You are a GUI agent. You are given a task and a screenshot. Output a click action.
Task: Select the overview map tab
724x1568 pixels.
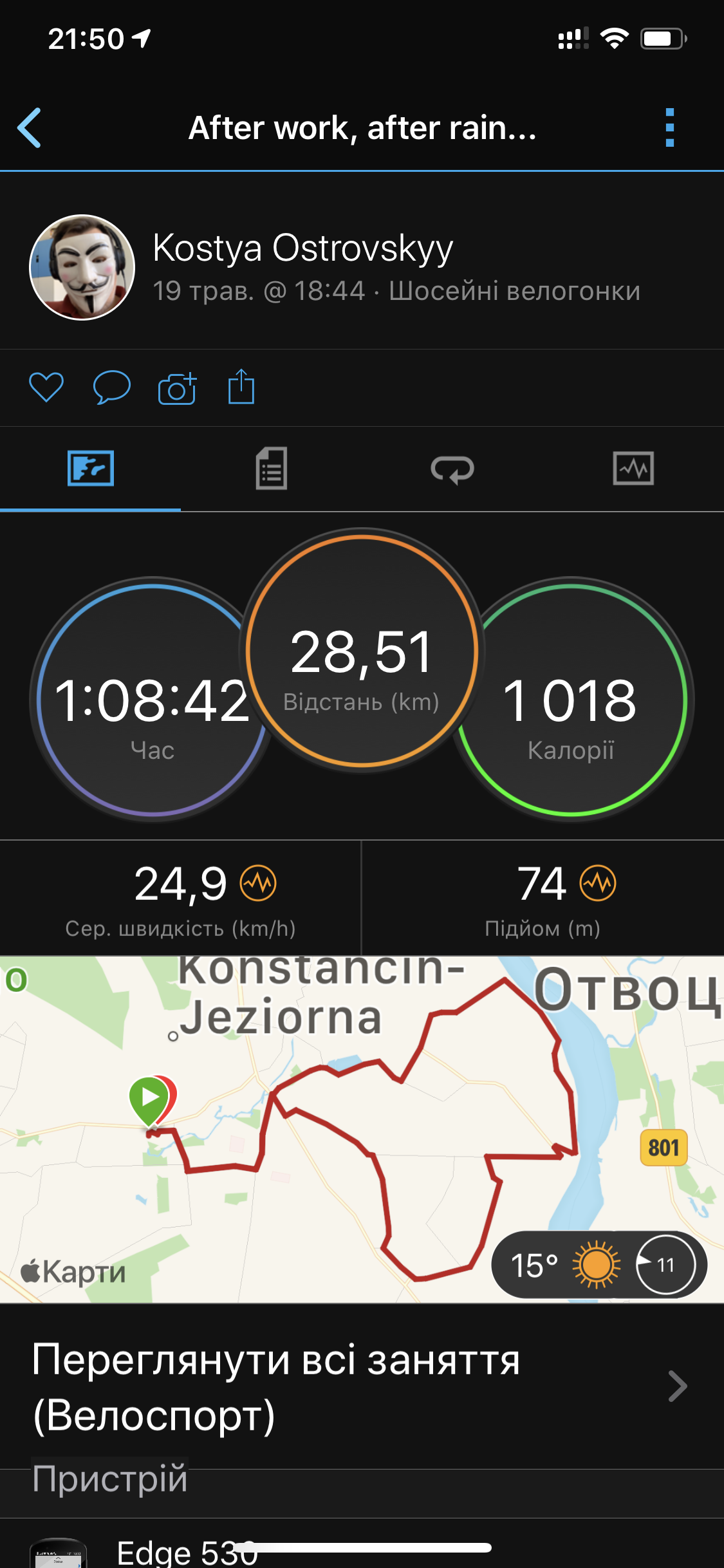[91, 469]
